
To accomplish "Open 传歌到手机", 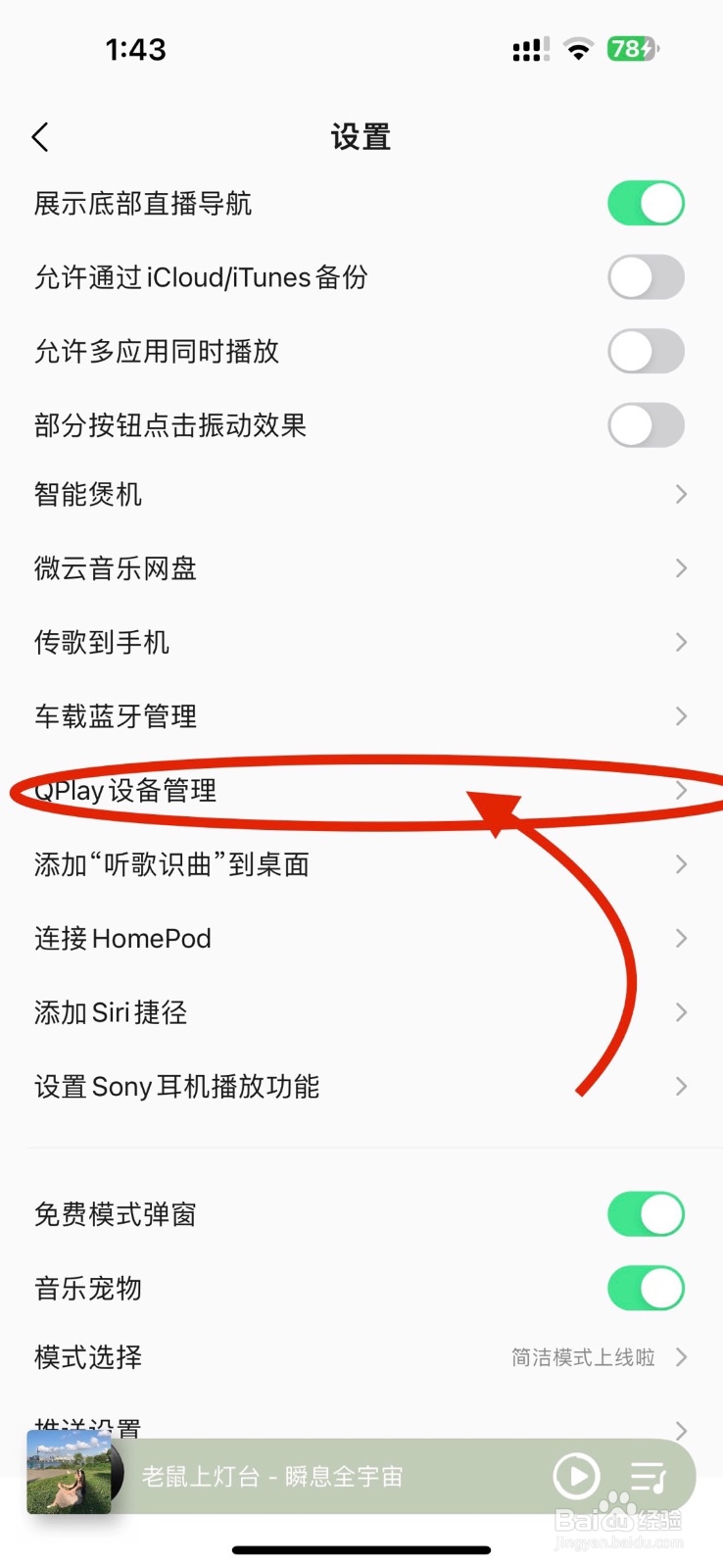I will tap(361, 642).
